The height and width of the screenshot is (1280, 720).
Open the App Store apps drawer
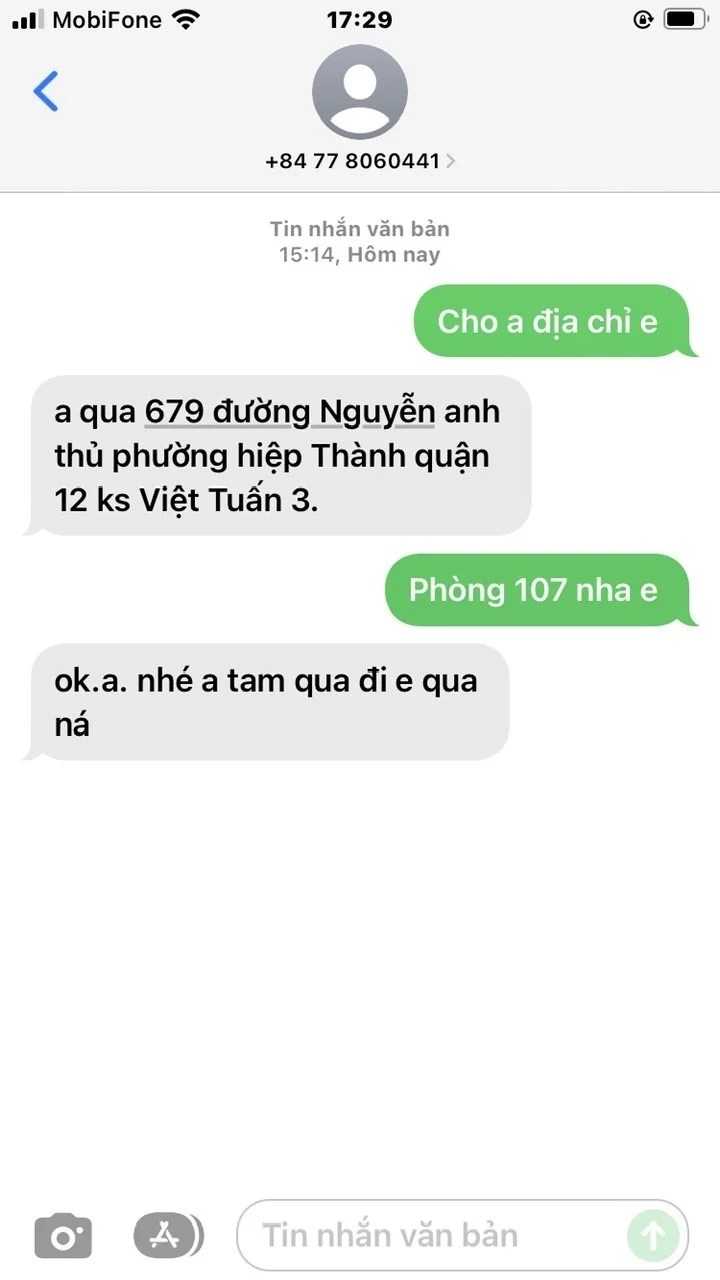point(166,1236)
